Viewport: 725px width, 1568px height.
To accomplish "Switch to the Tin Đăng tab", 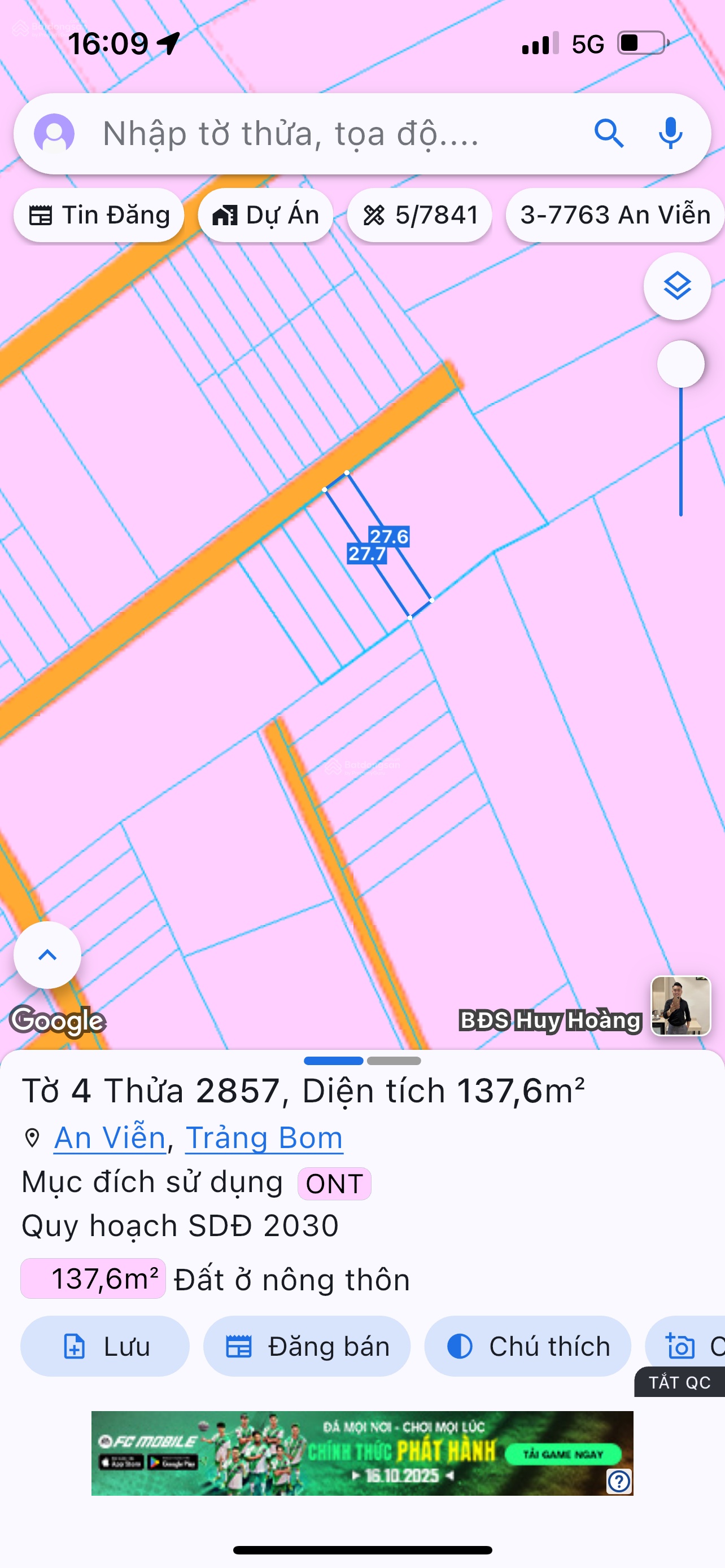I will click(x=99, y=215).
